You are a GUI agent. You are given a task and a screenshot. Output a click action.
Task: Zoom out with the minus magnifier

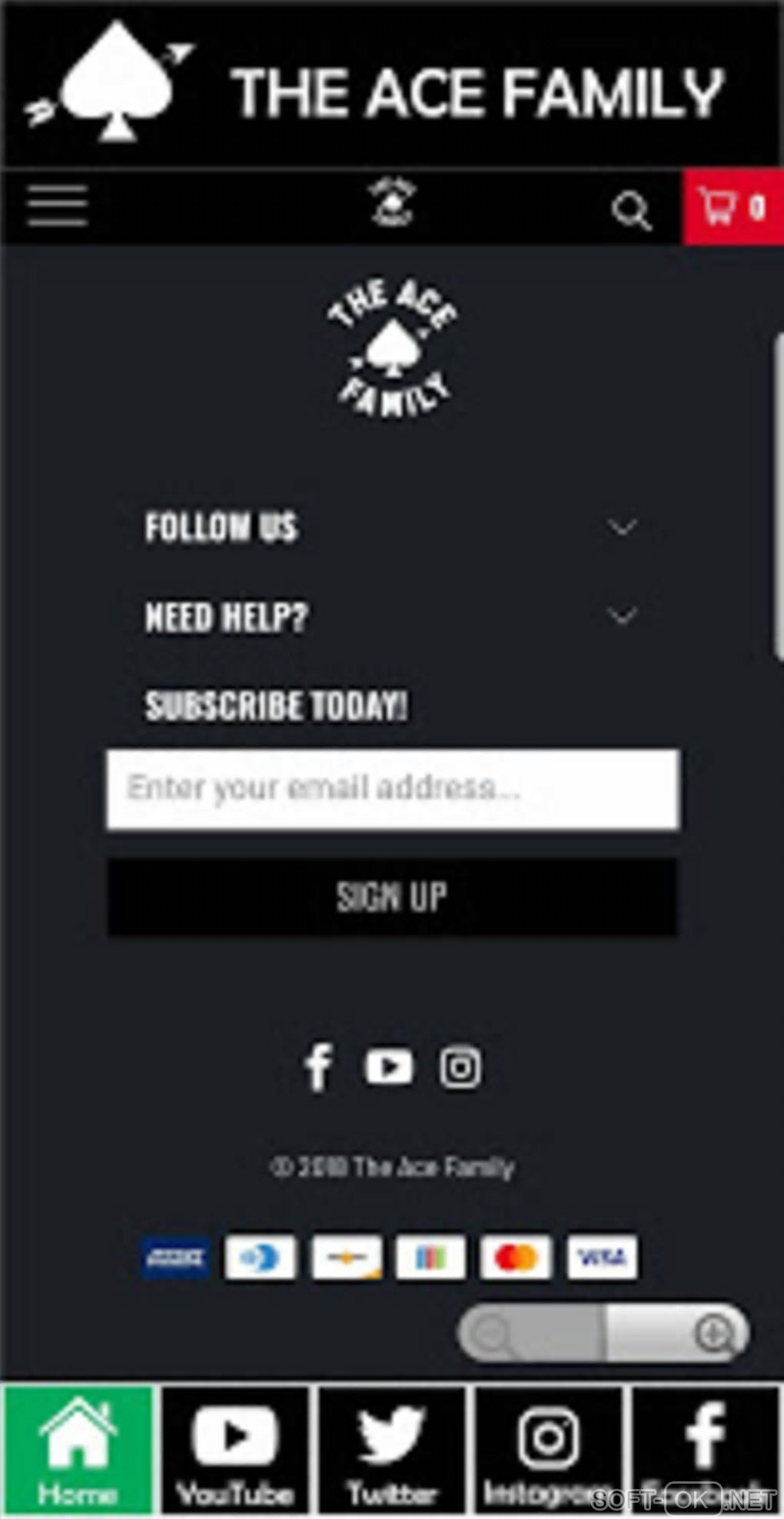[492, 1332]
